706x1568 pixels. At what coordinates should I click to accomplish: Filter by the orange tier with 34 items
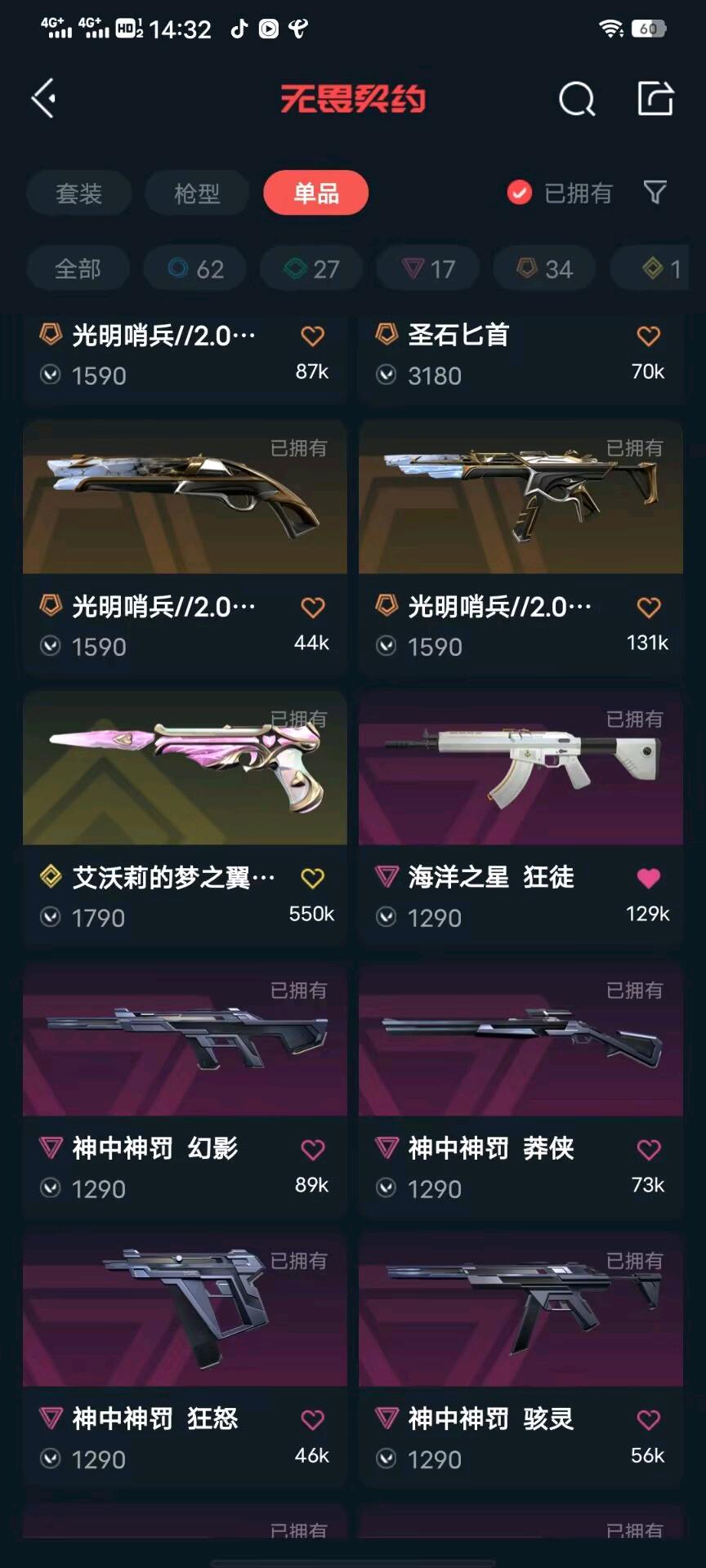(544, 269)
